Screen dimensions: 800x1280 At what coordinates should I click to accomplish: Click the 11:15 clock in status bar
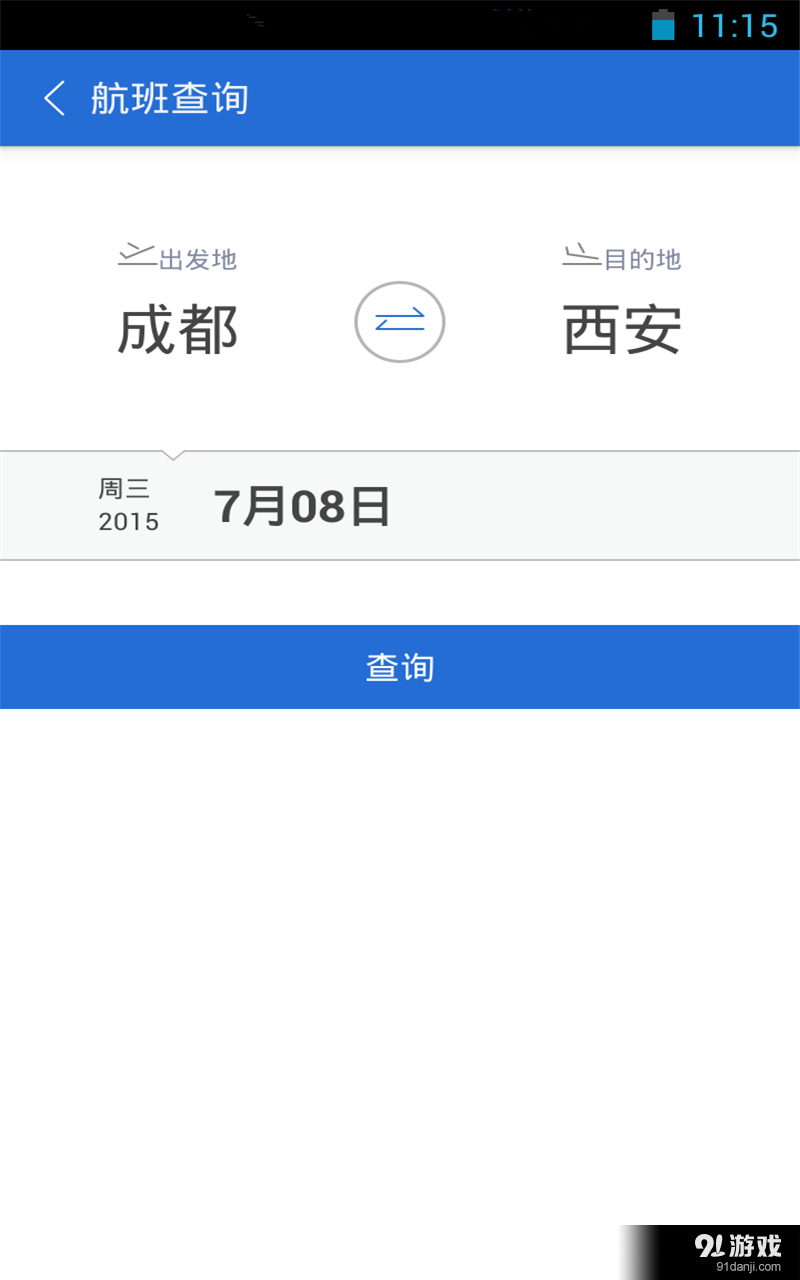click(x=737, y=24)
